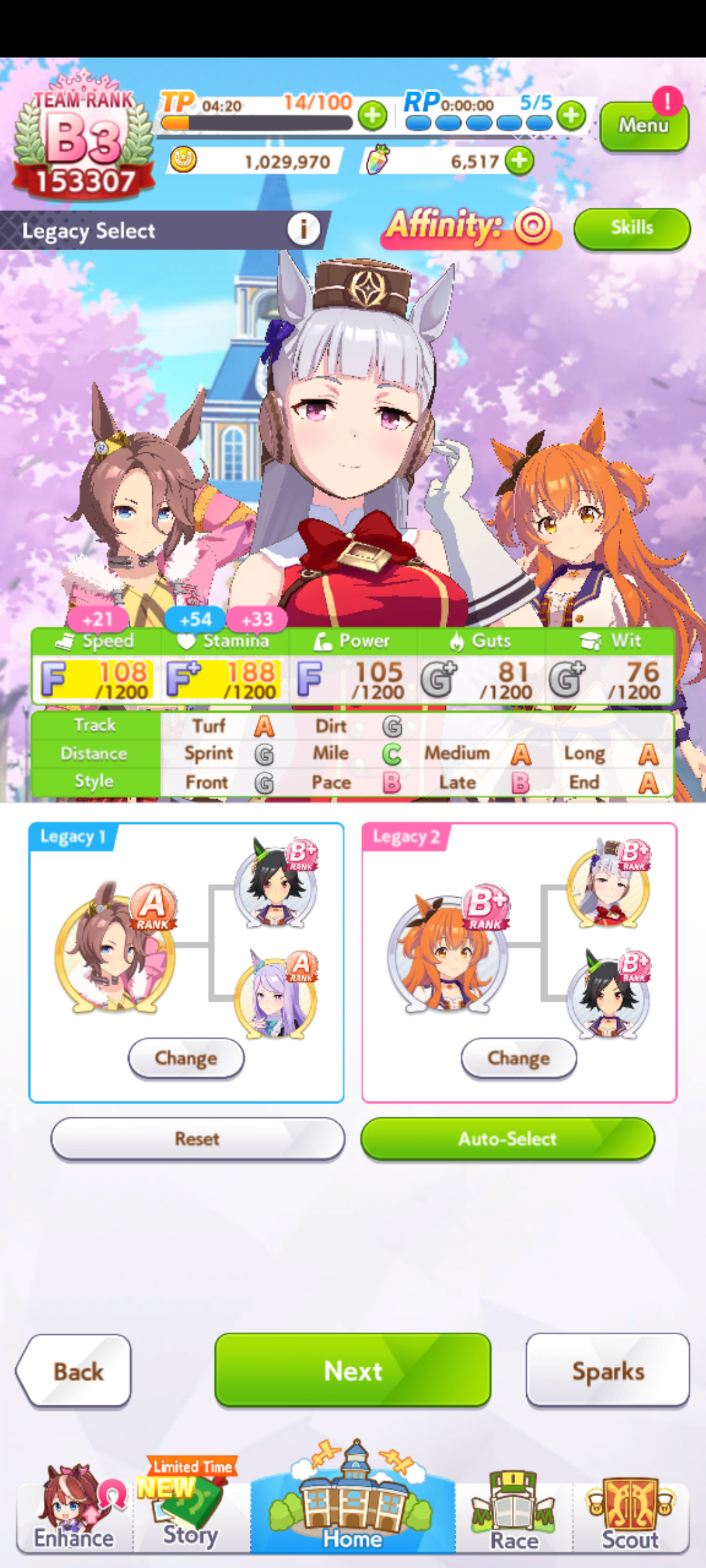Open the Skills button
The width and height of the screenshot is (706, 1568).
pyautogui.click(x=631, y=228)
